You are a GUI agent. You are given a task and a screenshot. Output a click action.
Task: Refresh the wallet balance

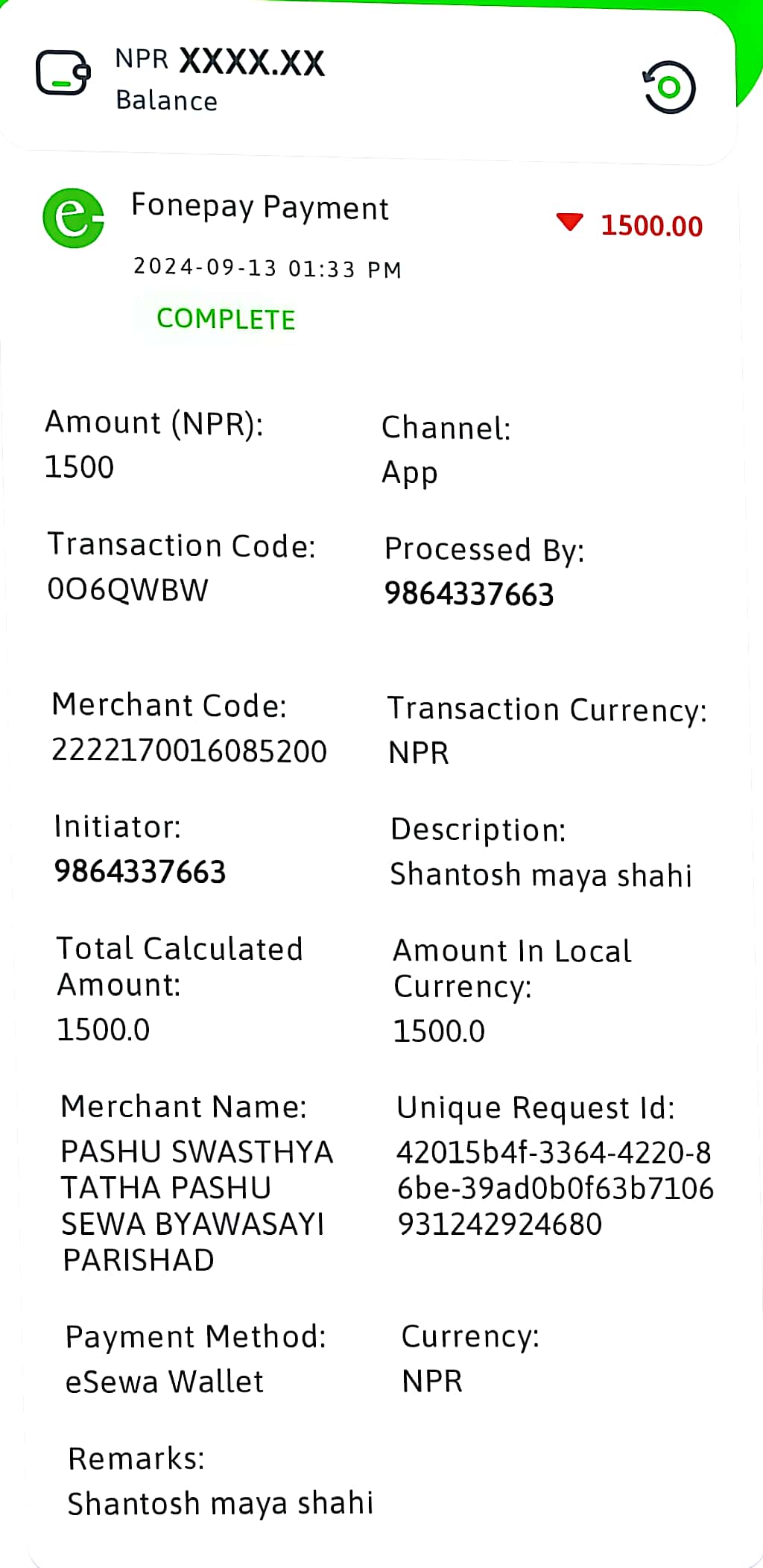[x=668, y=87]
